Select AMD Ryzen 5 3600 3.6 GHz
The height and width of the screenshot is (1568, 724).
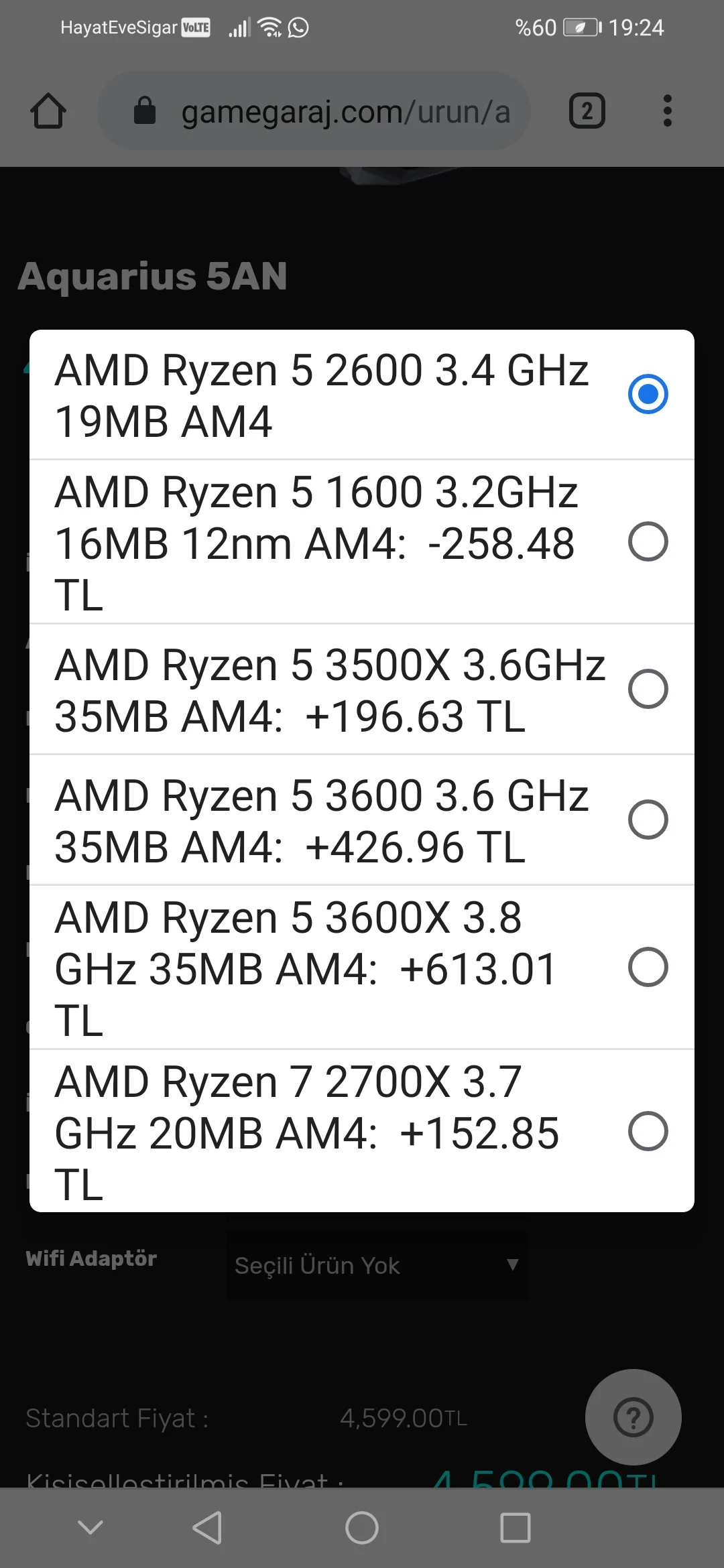pos(362,820)
